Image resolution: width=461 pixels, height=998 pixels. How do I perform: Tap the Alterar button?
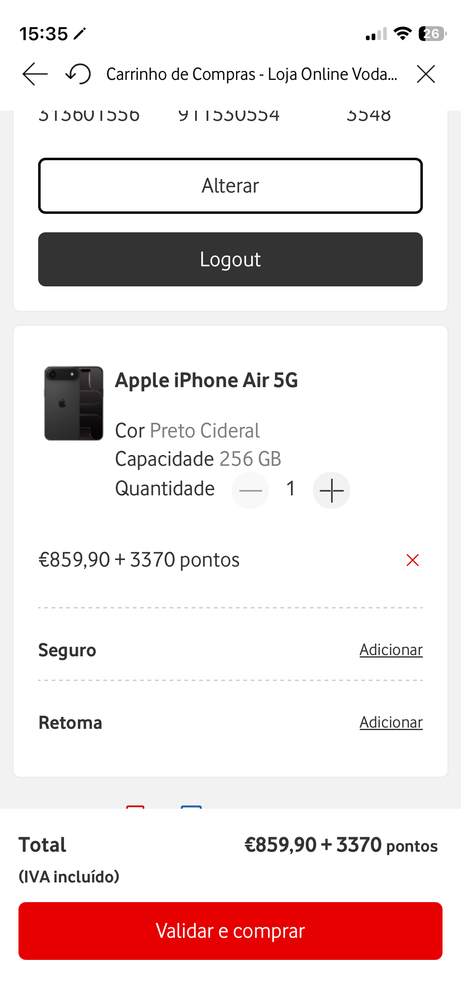230,186
